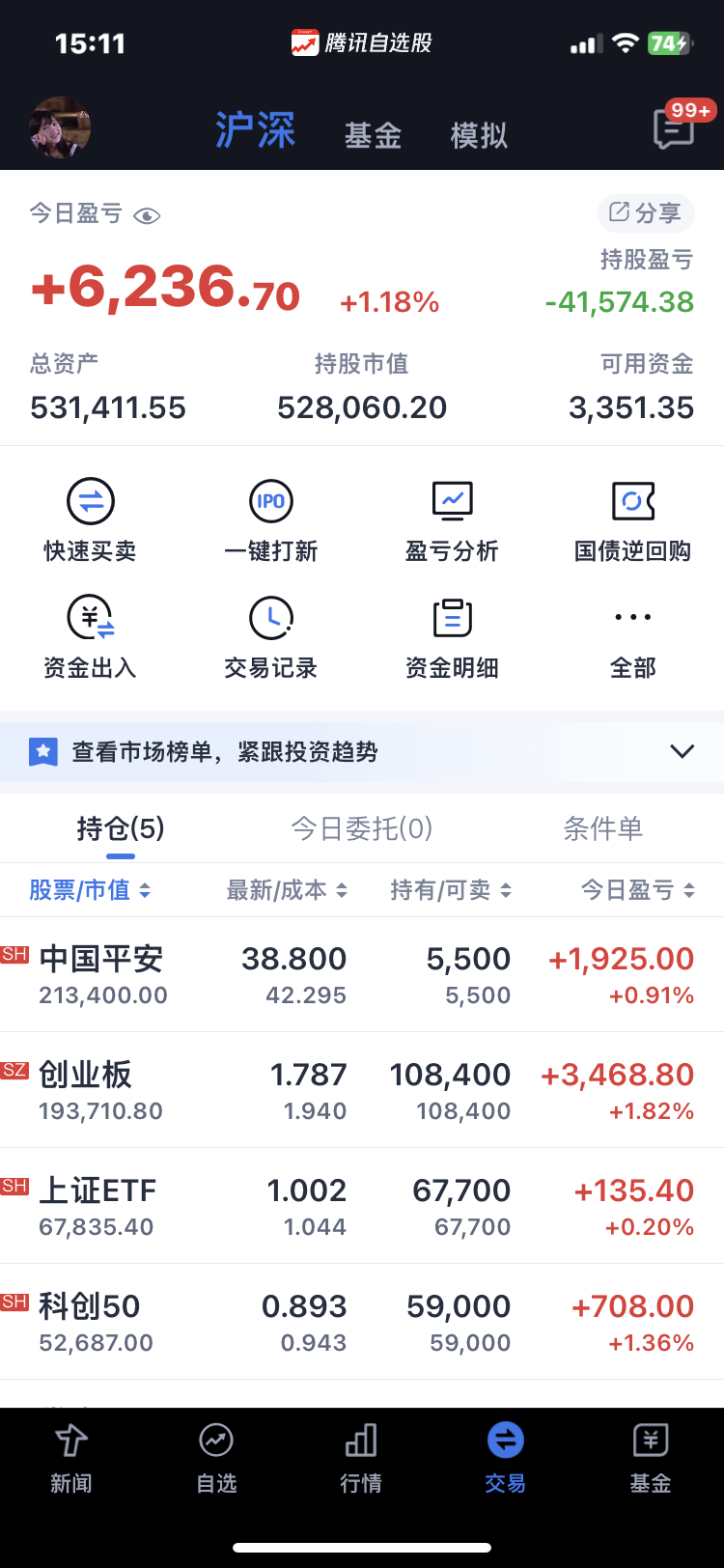This screenshot has height=1568, width=724.
Task: Open 盈亏分析 profit analysis
Action: (452, 521)
